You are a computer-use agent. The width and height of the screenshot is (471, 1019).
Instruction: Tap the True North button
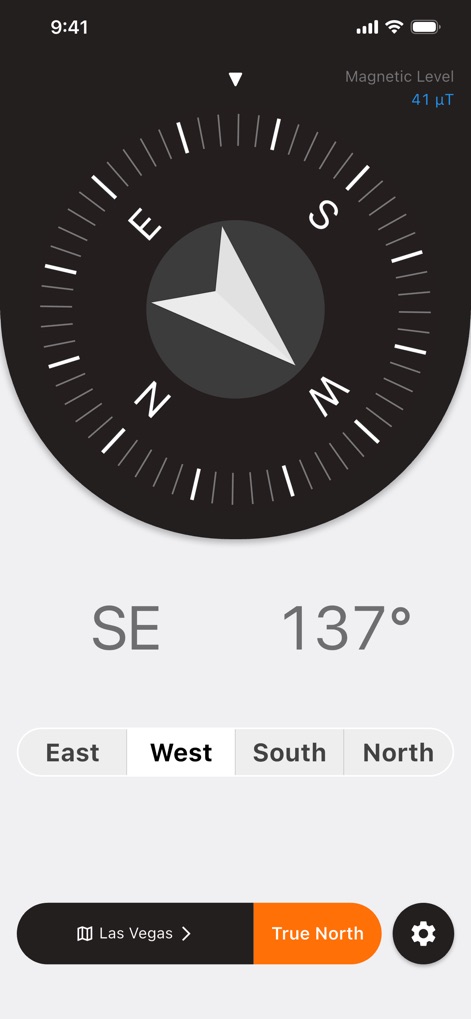[318, 933]
